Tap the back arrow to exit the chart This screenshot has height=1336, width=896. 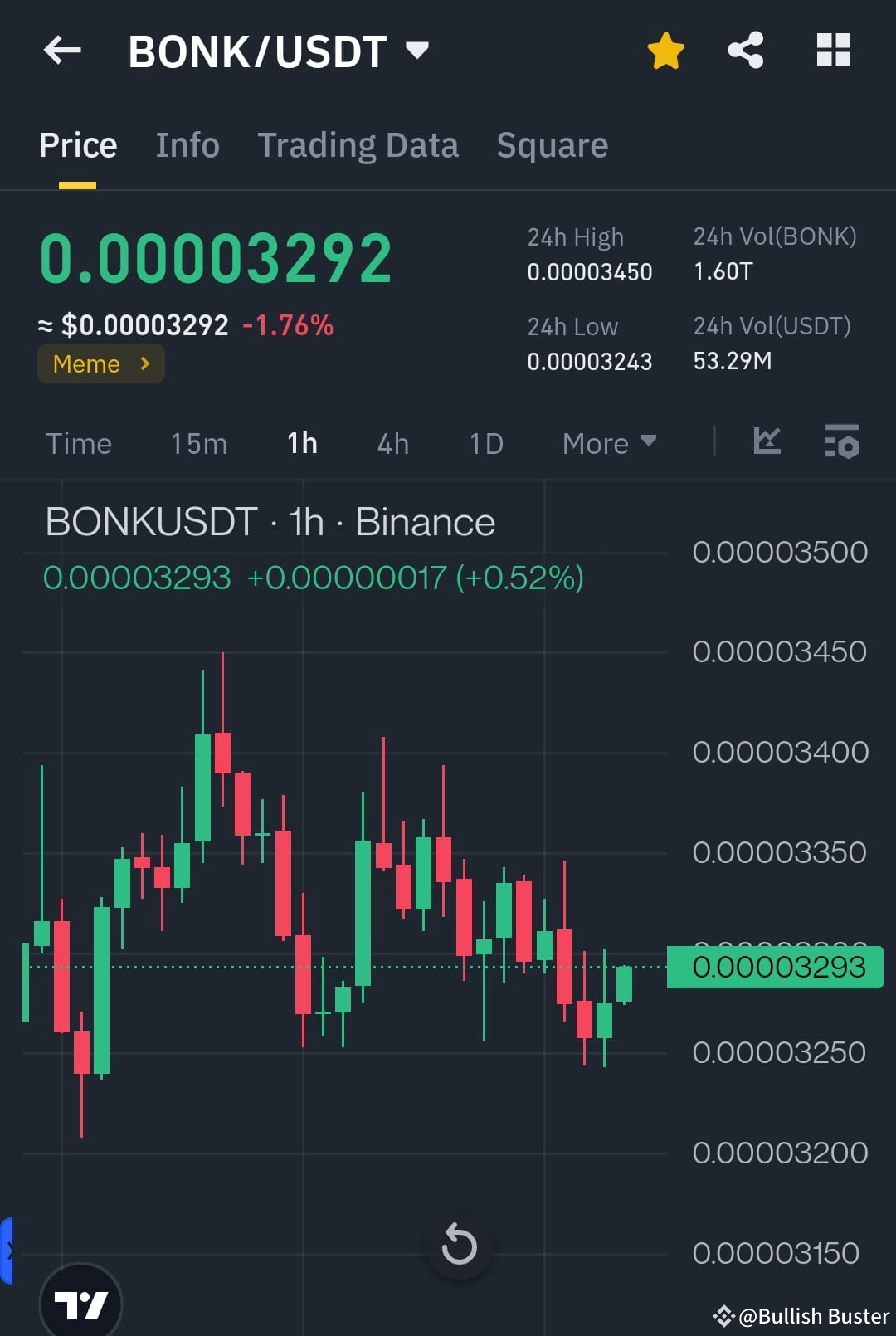pyautogui.click(x=62, y=50)
